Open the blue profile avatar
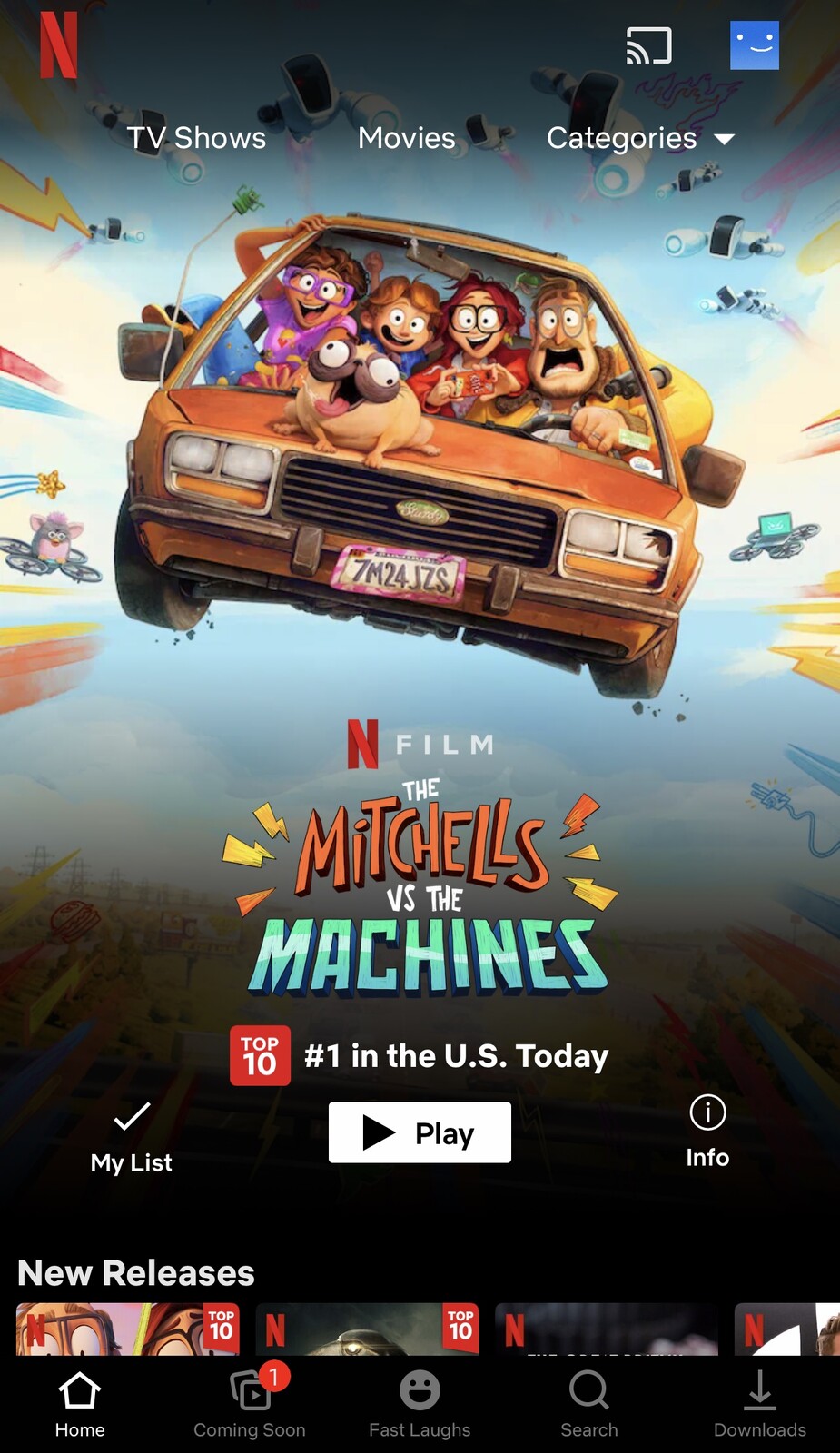The image size is (840, 1453). click(754, 45)
